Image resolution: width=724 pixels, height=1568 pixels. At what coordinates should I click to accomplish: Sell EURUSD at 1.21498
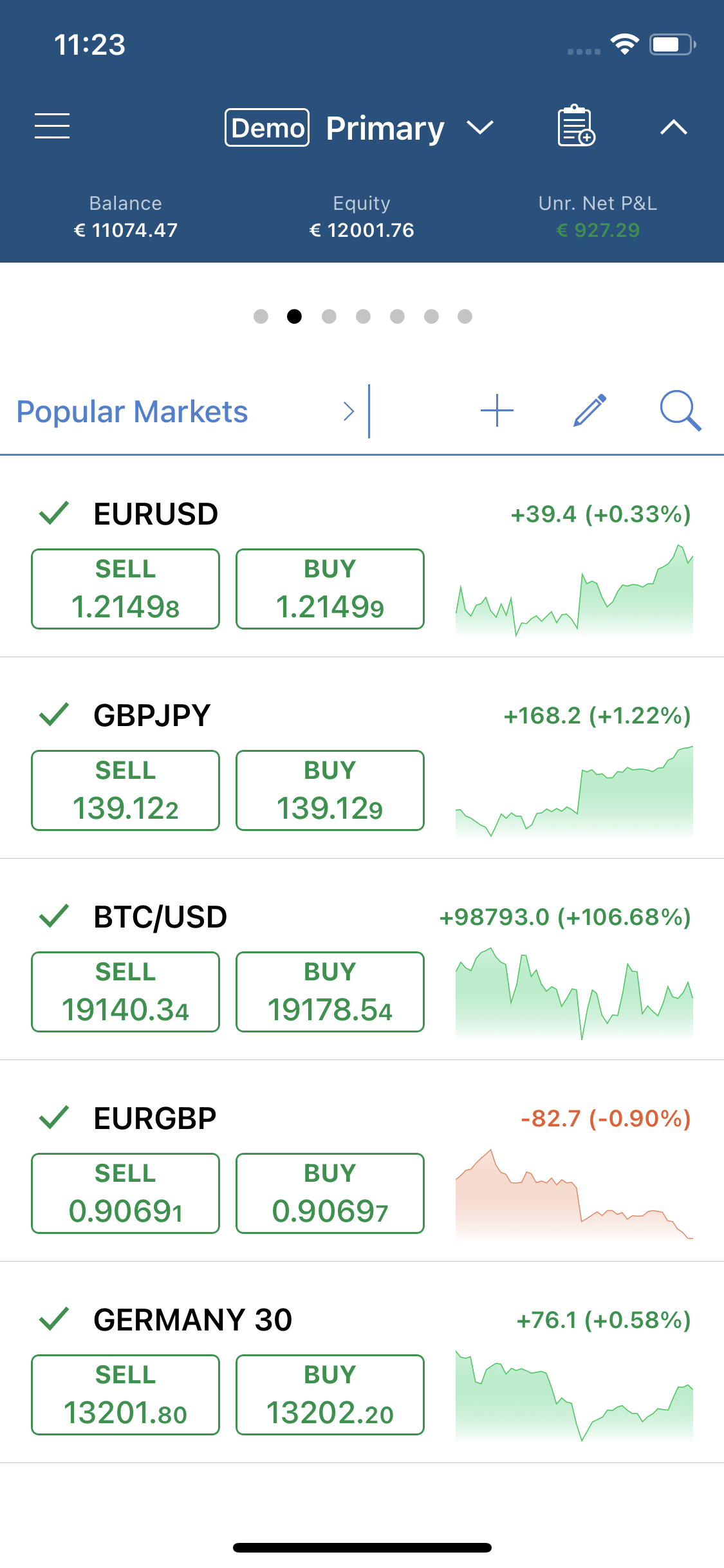[x=125, y=589]
